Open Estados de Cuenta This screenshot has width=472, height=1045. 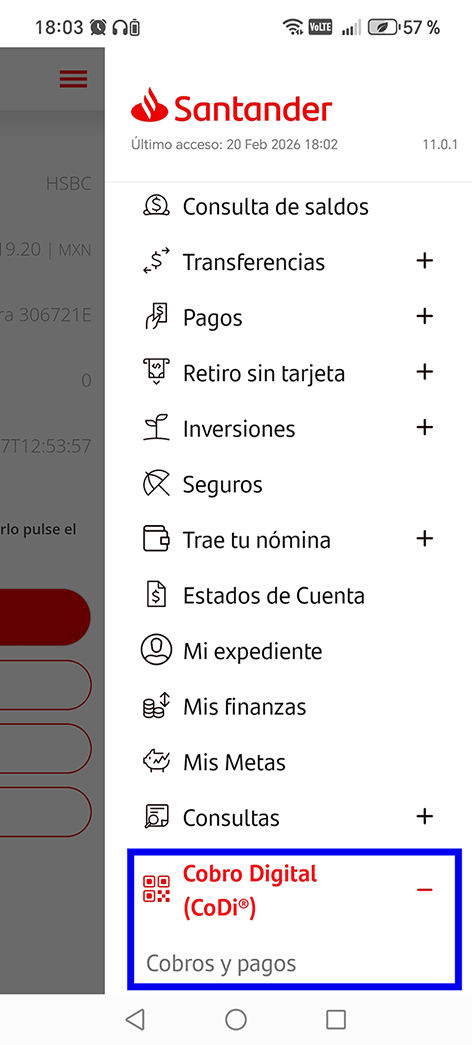pos(289,595)
